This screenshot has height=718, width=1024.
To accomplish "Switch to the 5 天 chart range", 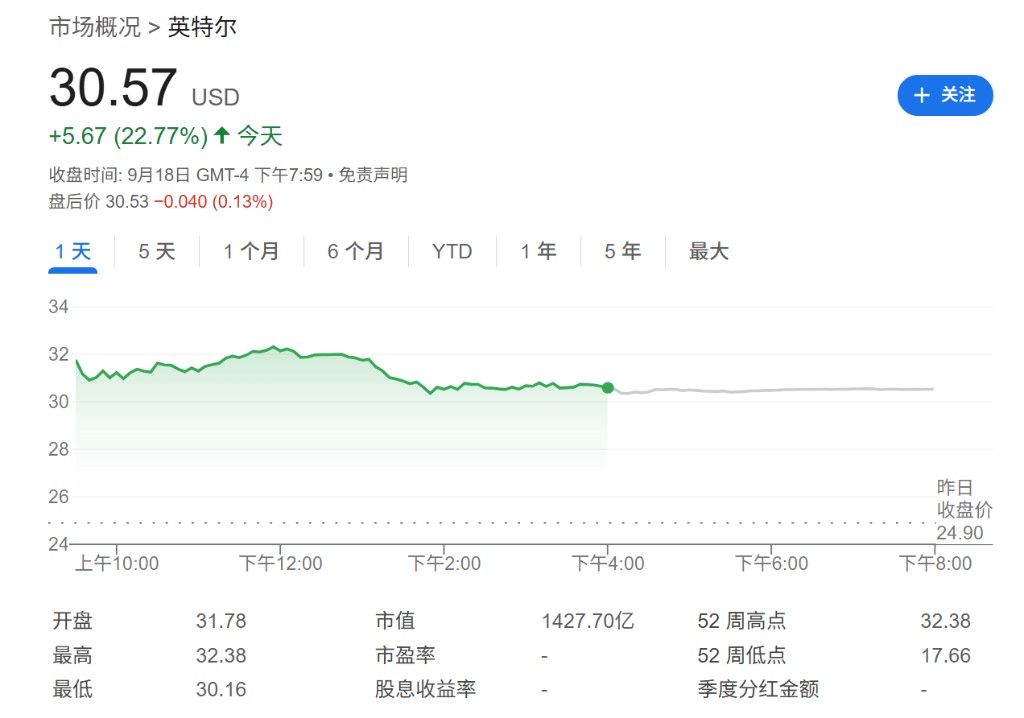I will [x=156, y=251].
